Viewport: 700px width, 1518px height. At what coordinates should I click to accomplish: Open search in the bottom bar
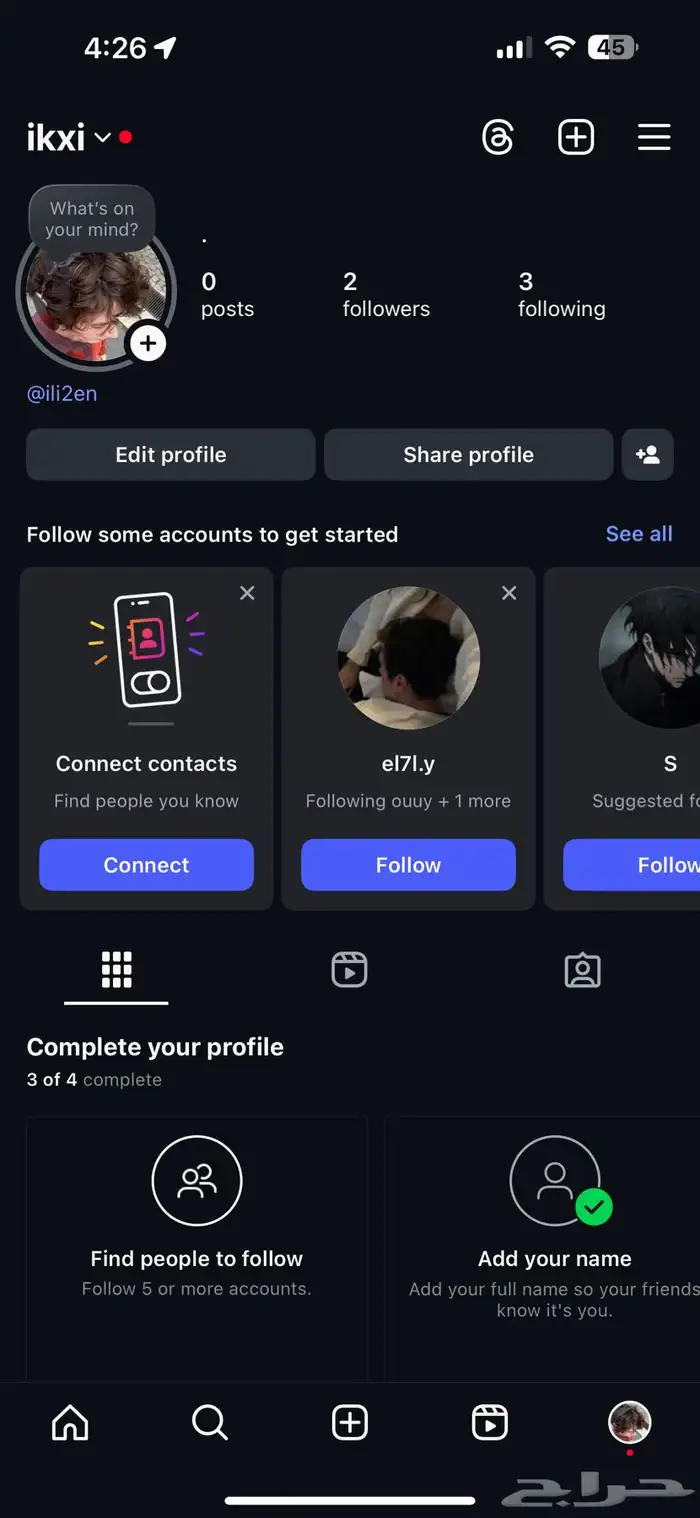[x=210, y=1422]
